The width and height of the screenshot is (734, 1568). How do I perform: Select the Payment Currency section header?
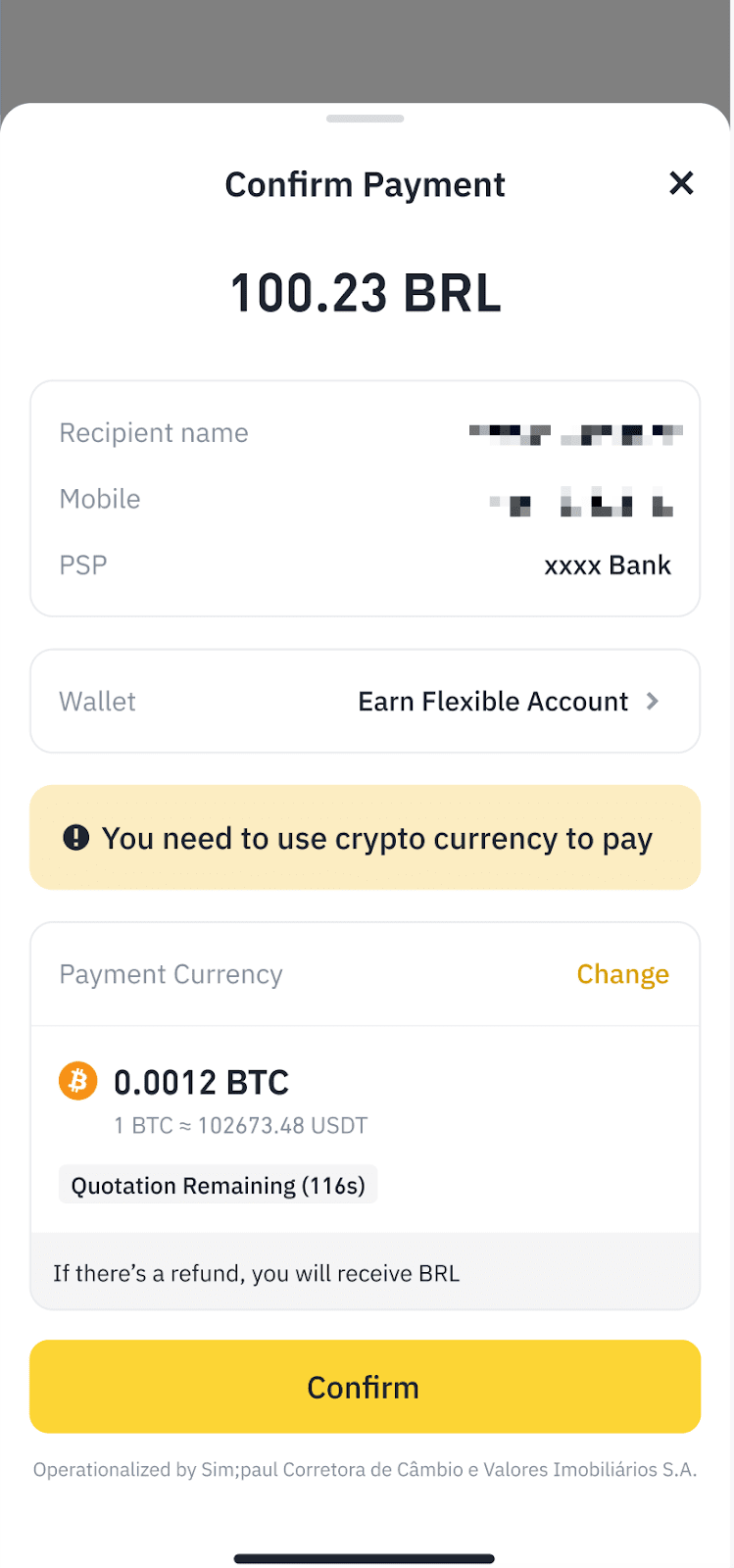[171, 974]
